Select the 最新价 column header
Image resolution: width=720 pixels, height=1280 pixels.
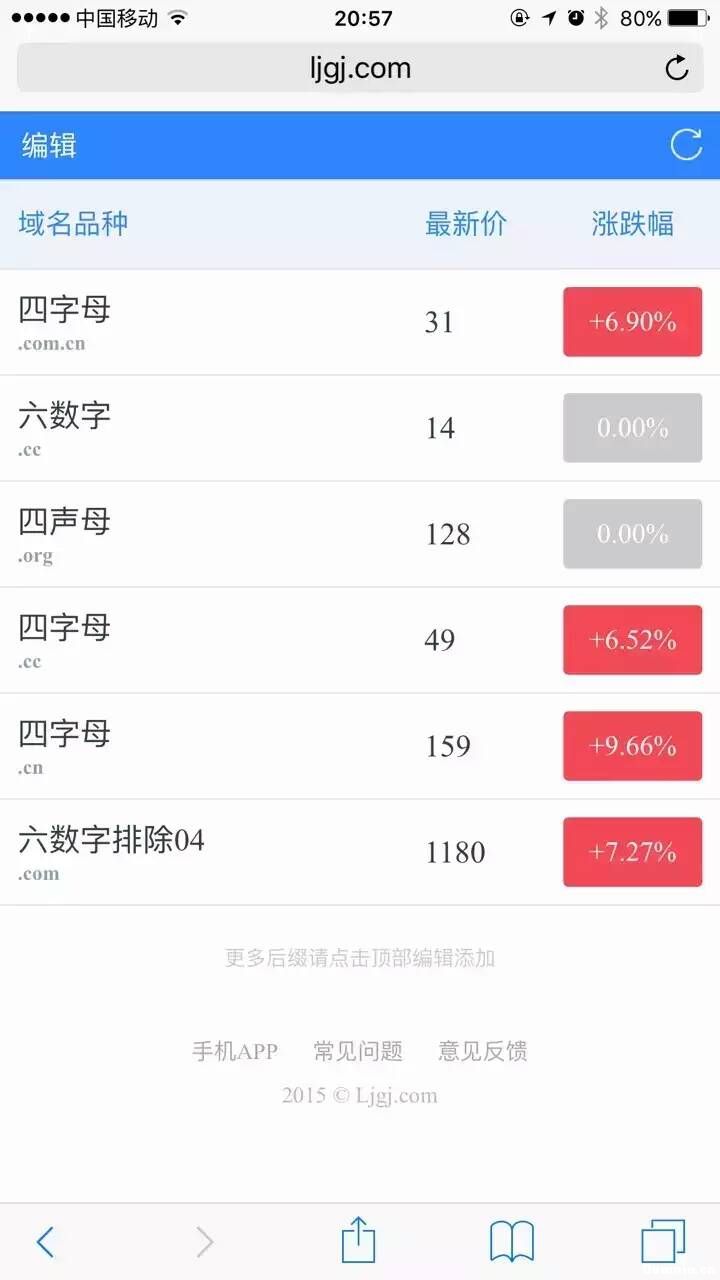pyautogui.click(x=466, y=223)
